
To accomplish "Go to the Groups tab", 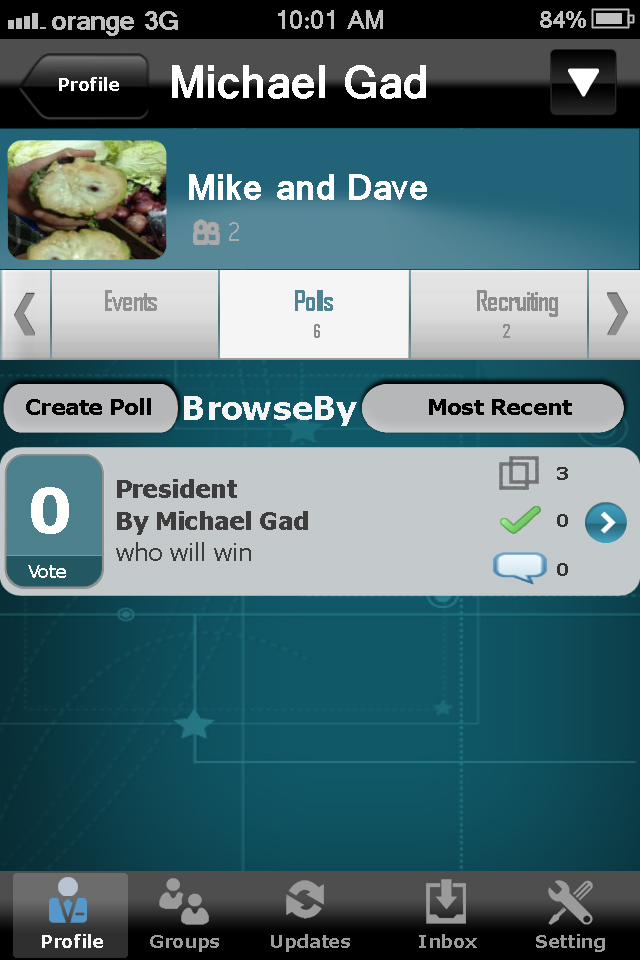I will click(x=184, y=914).
